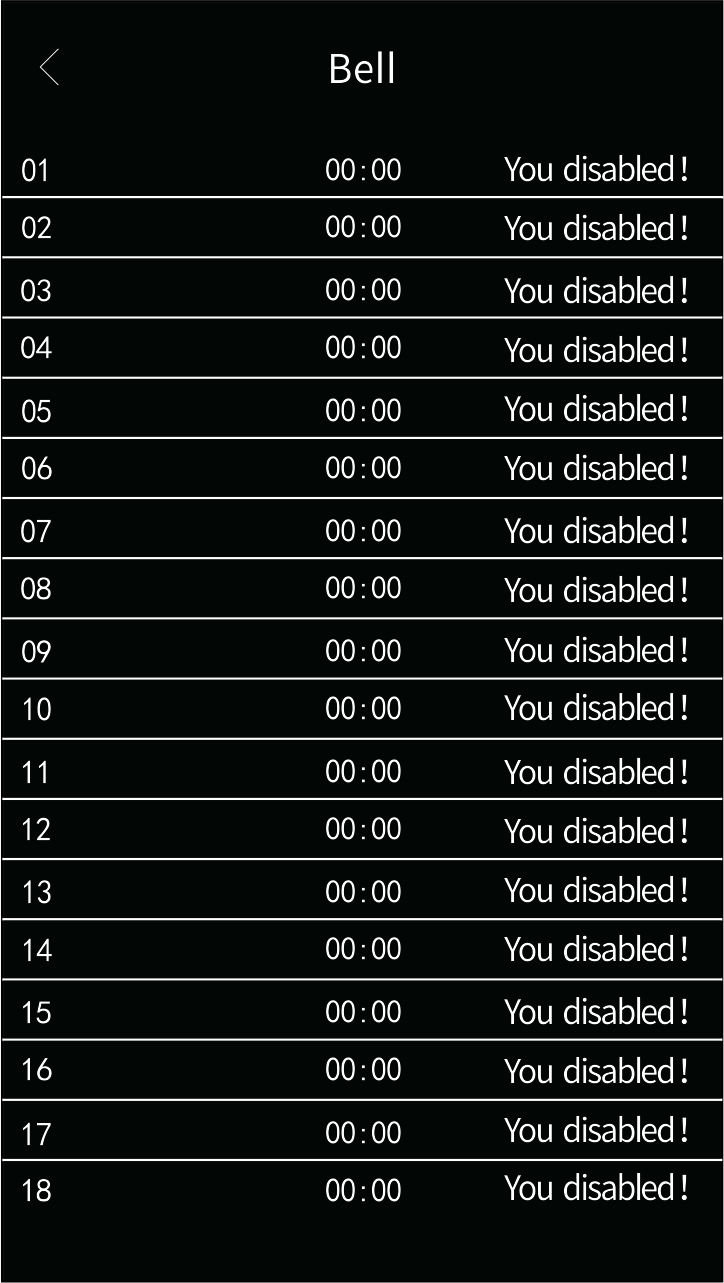This screenshot has height=1283, width=724.
Task: Open bell schedule entry 18
Action: tap(362, 1190)
